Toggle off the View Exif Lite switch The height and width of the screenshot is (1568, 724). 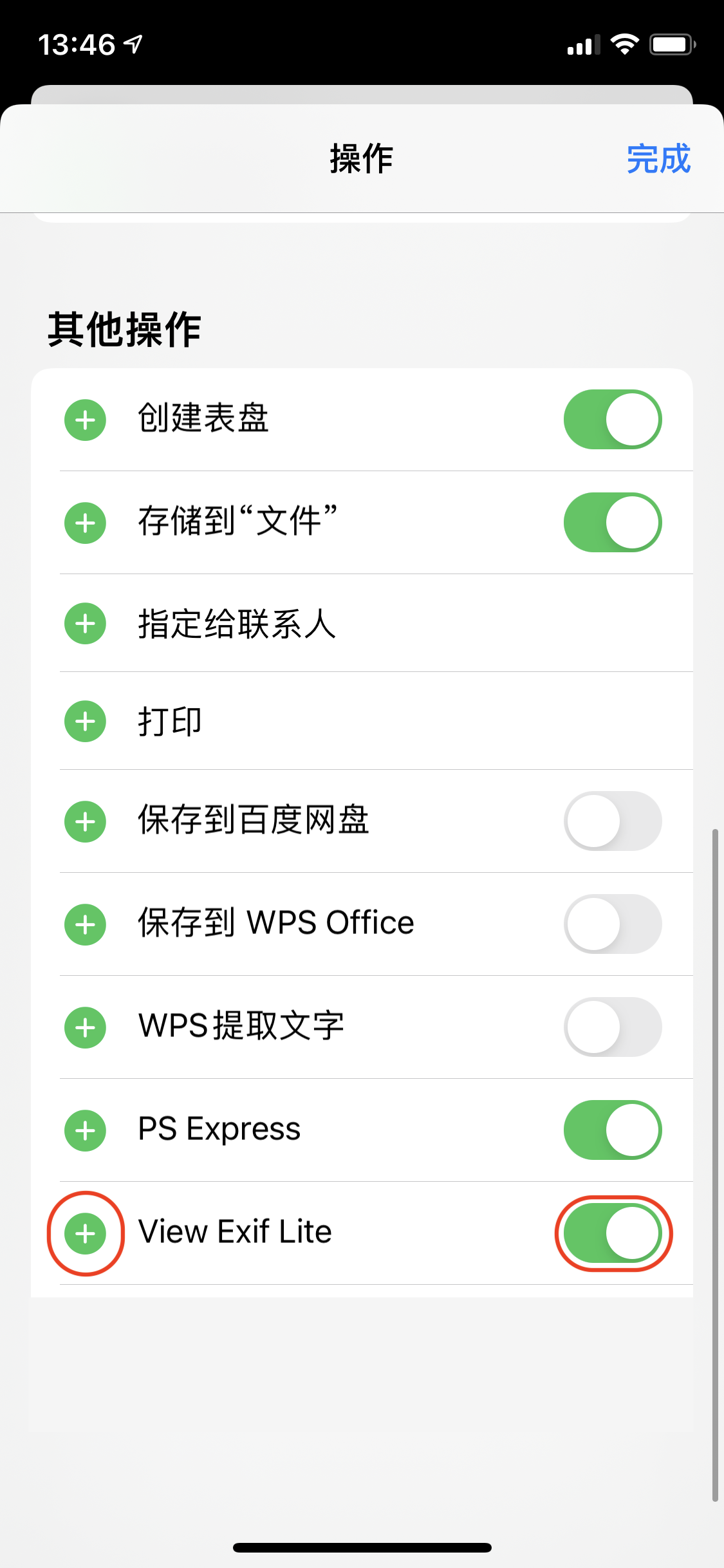pyautogui.click(x=612, y=1233)
